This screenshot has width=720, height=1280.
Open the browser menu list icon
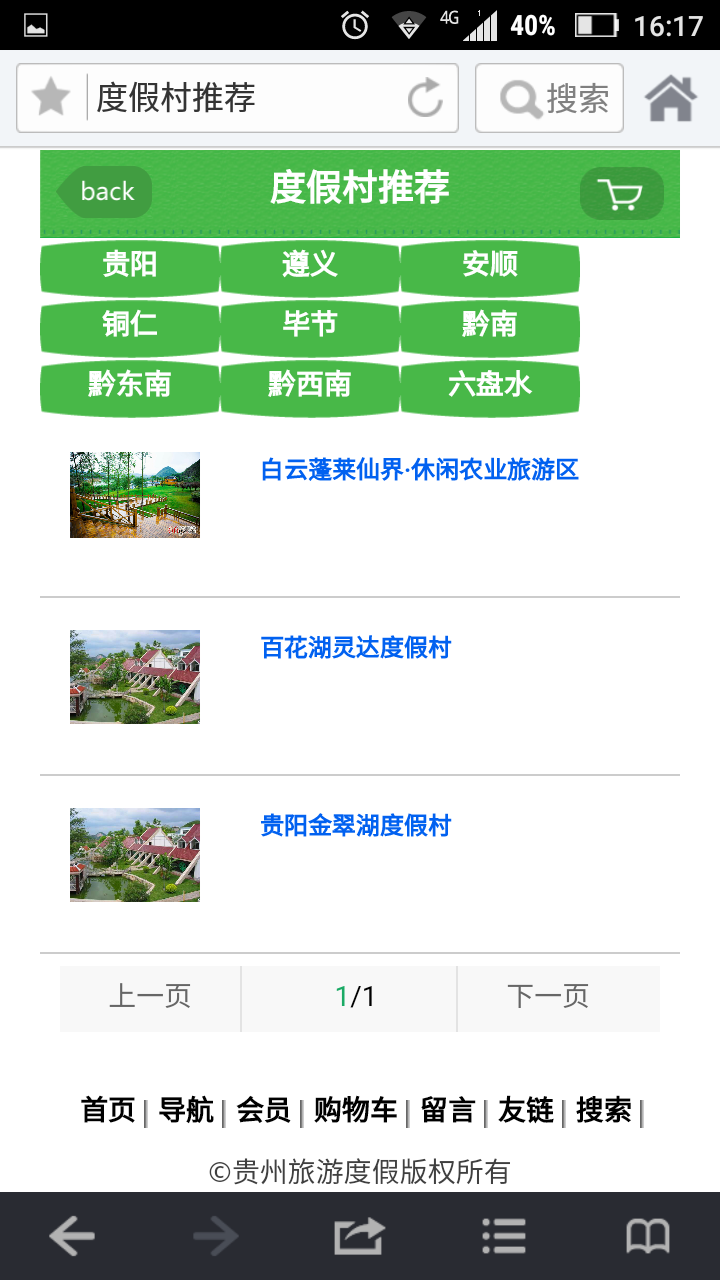(x=504, y=1237)
